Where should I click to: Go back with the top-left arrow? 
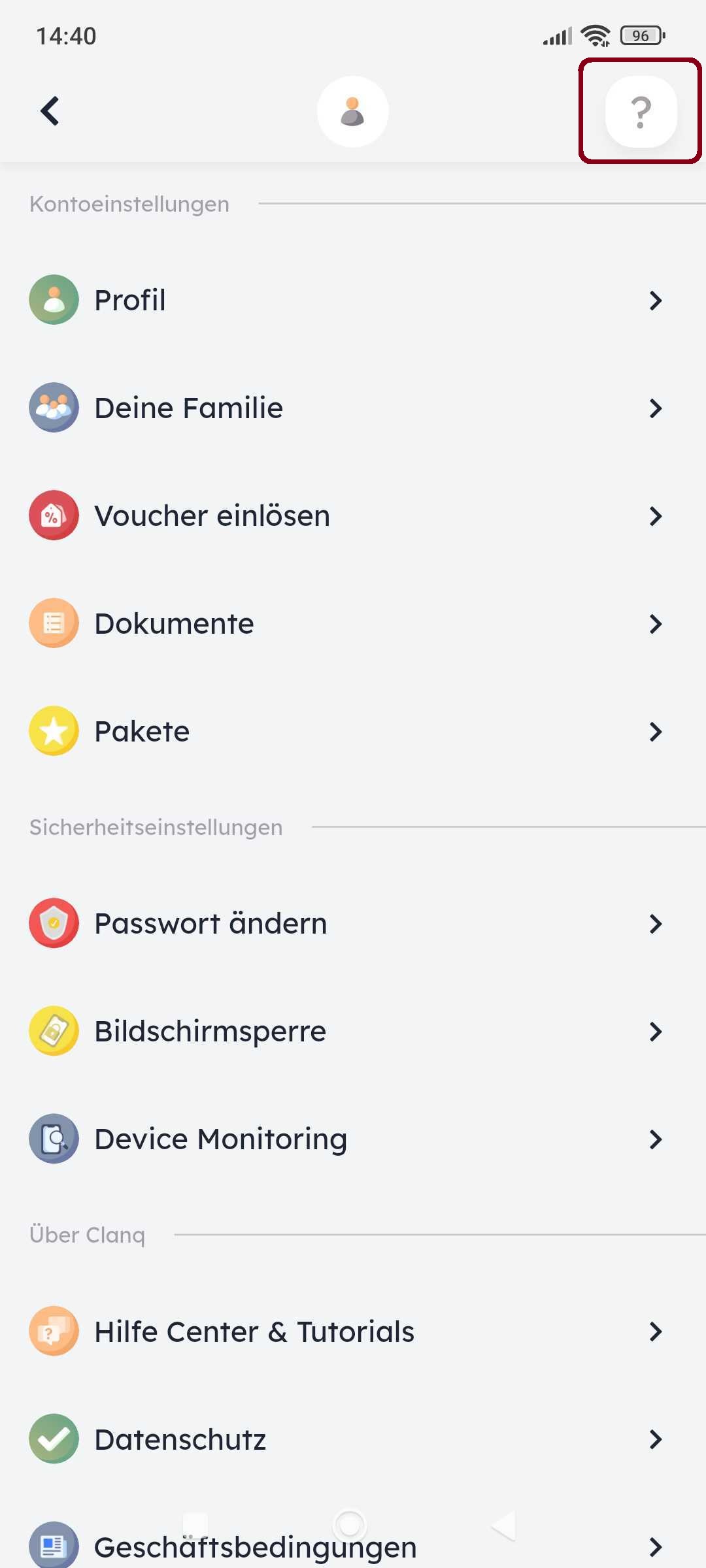50,111
